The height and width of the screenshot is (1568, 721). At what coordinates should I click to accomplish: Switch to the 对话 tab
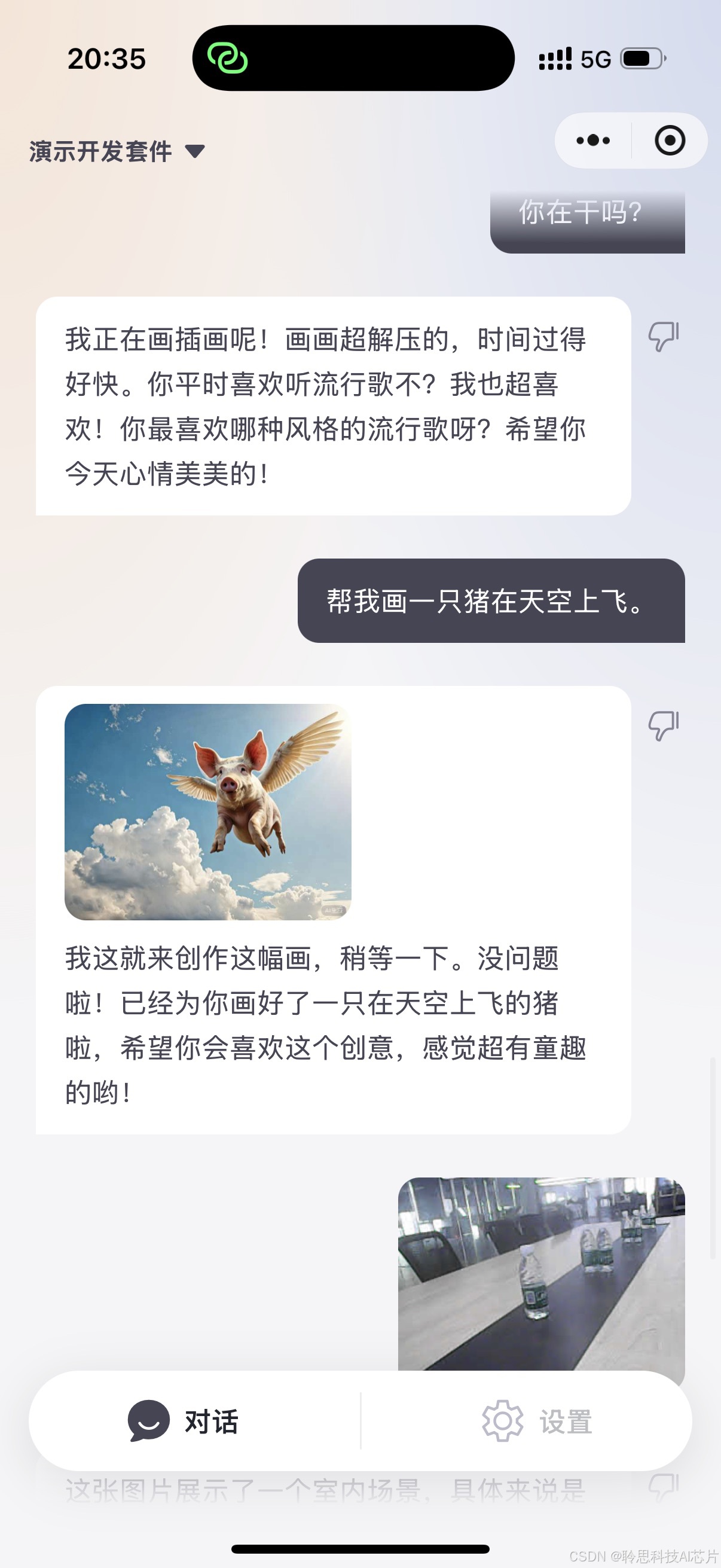[183, 1421]
